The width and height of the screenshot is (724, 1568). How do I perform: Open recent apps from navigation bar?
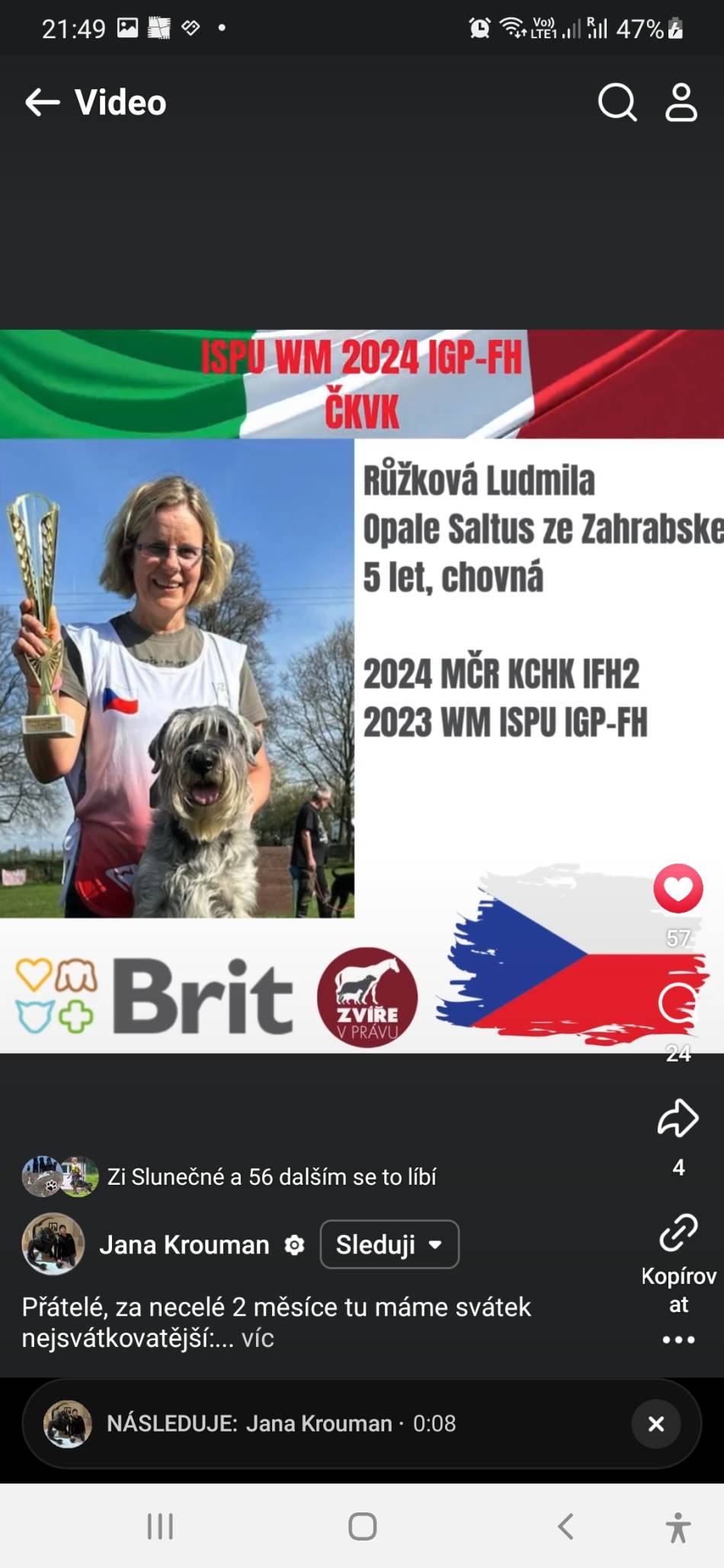point(160,1526)
